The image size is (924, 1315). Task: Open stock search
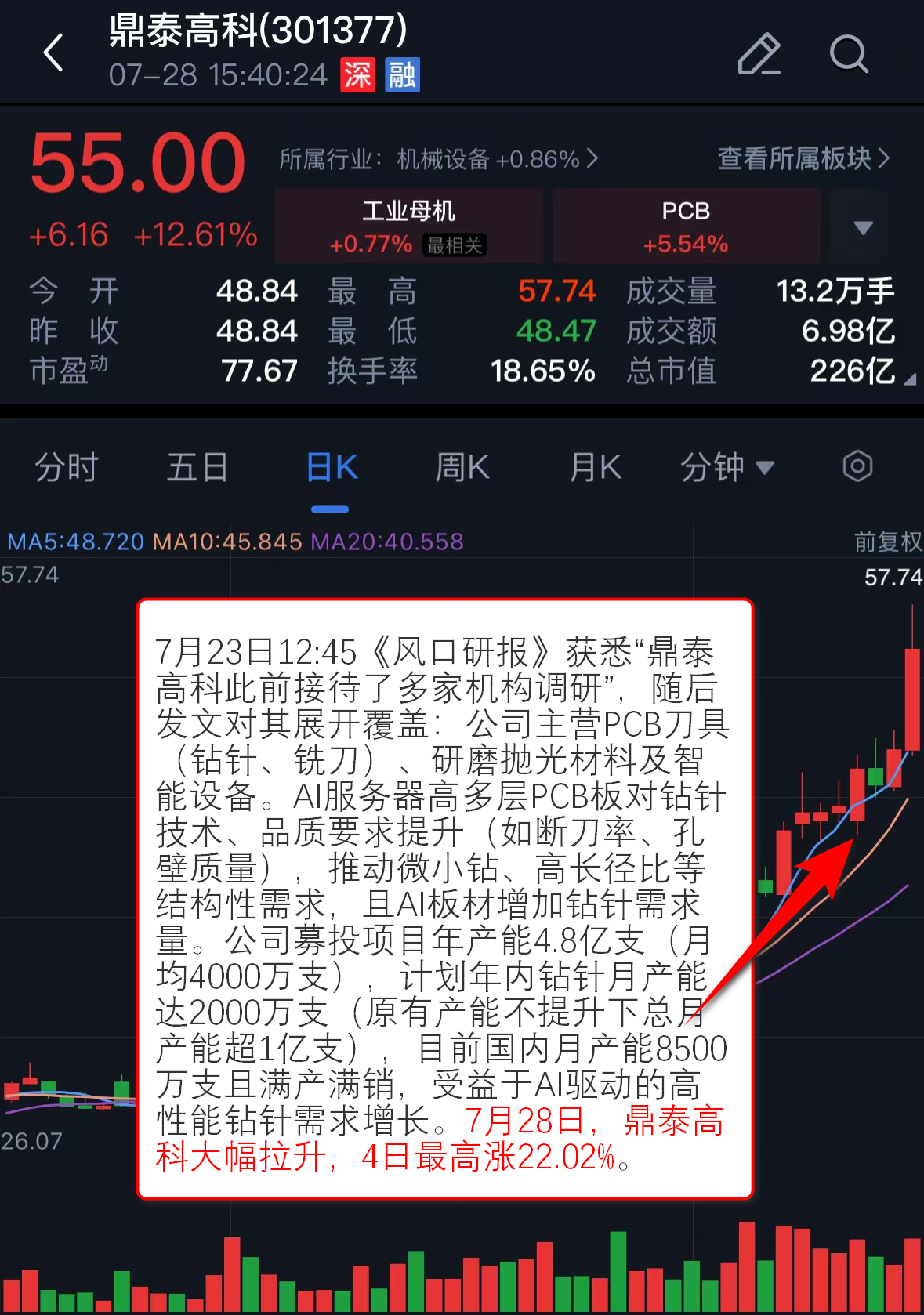pyautogui.click(x=849, y=54)
